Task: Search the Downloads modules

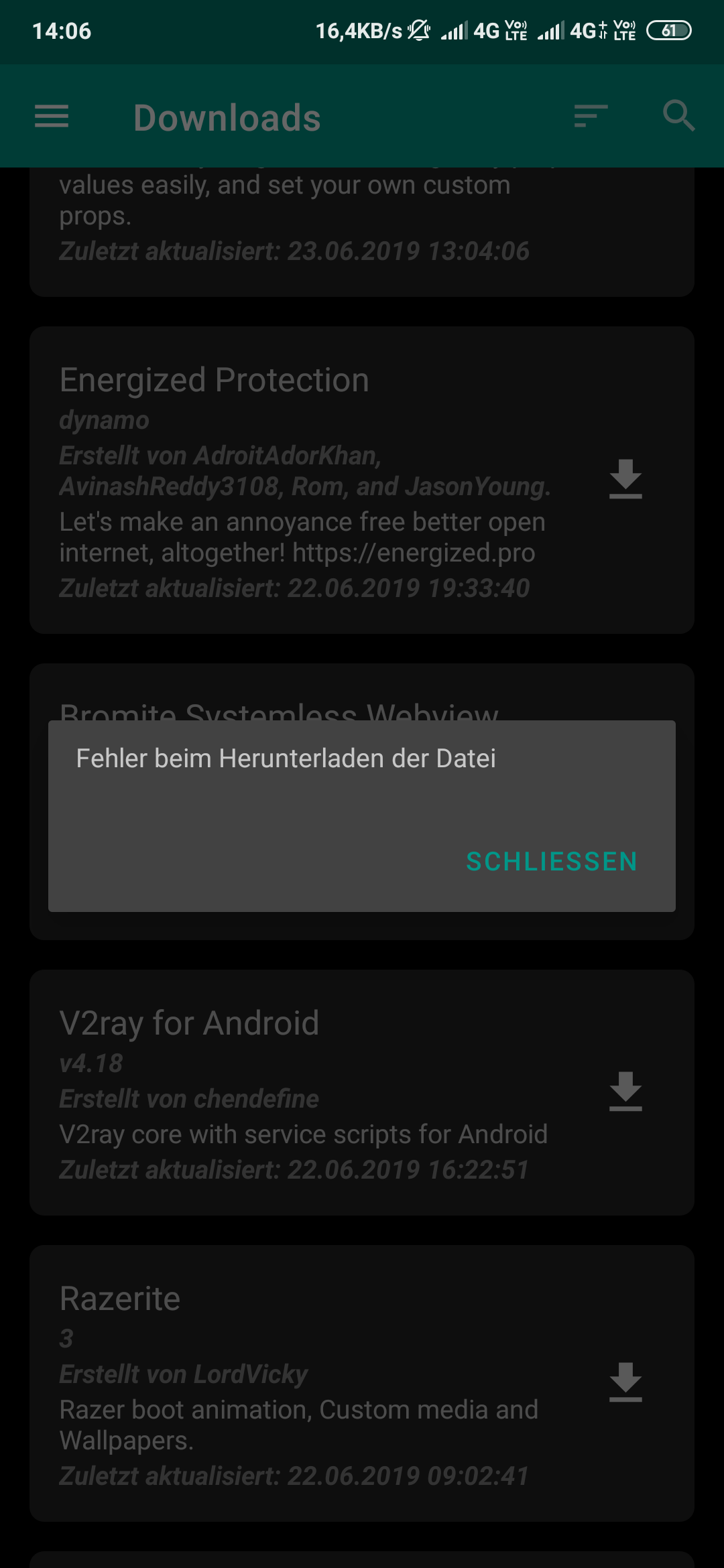Action: [x=678, y=117]
